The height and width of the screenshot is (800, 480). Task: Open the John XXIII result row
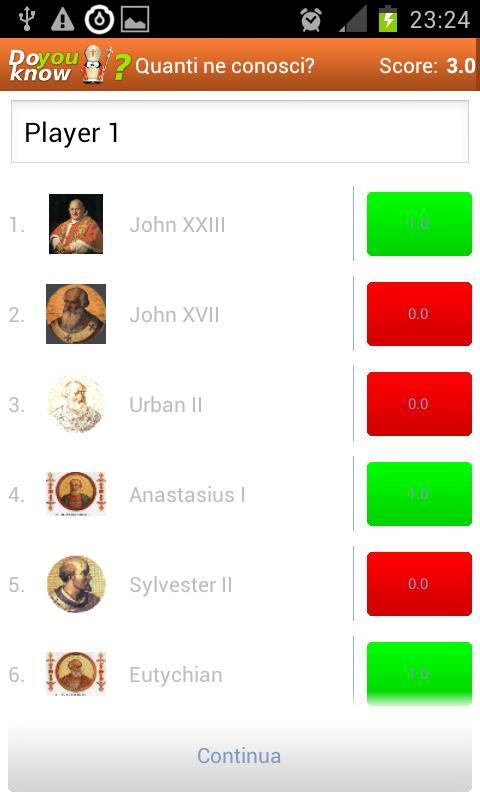pyautogui.click(x=240, y=224)
